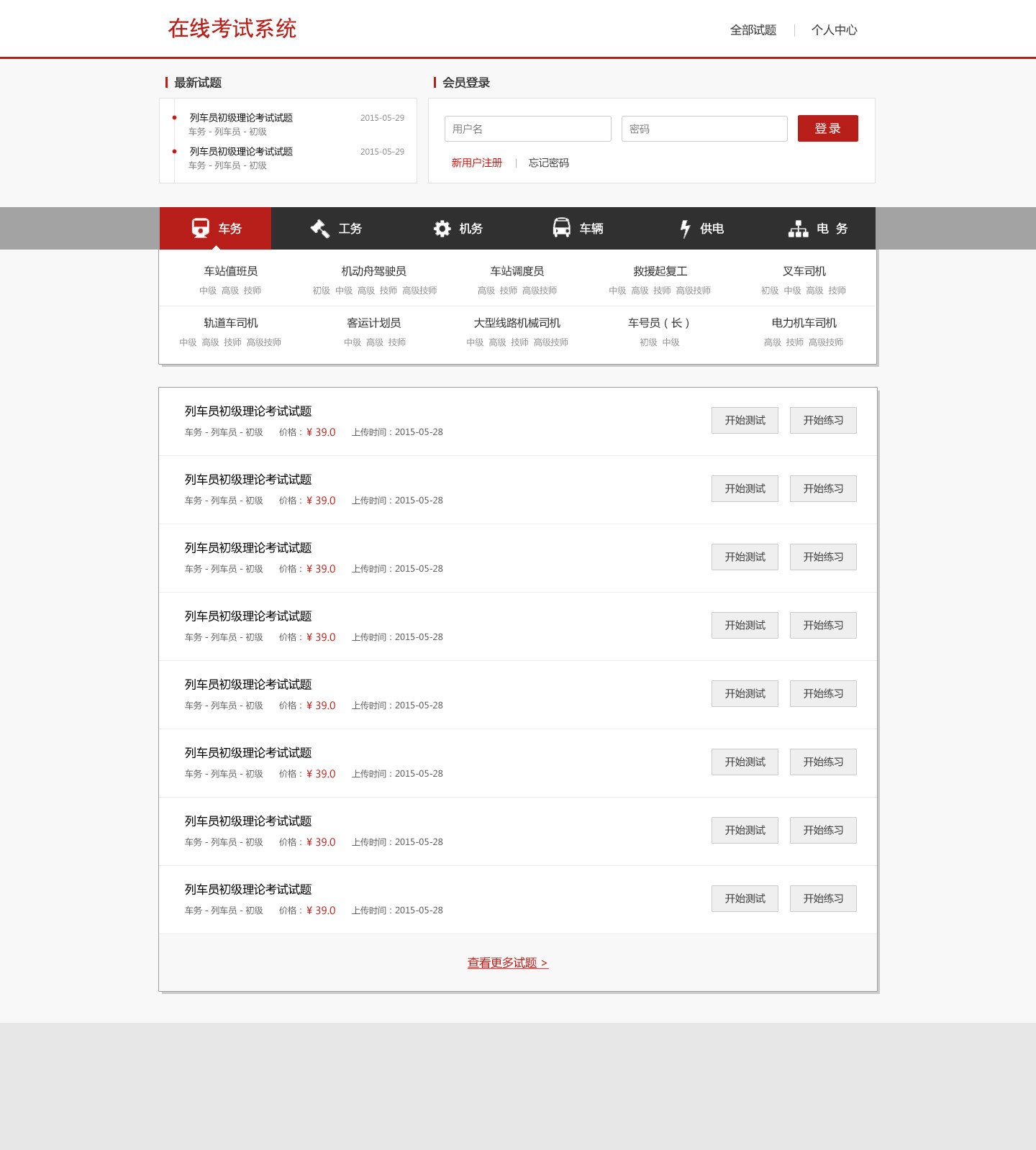Open 忘记密码 link

coord(548,163)
